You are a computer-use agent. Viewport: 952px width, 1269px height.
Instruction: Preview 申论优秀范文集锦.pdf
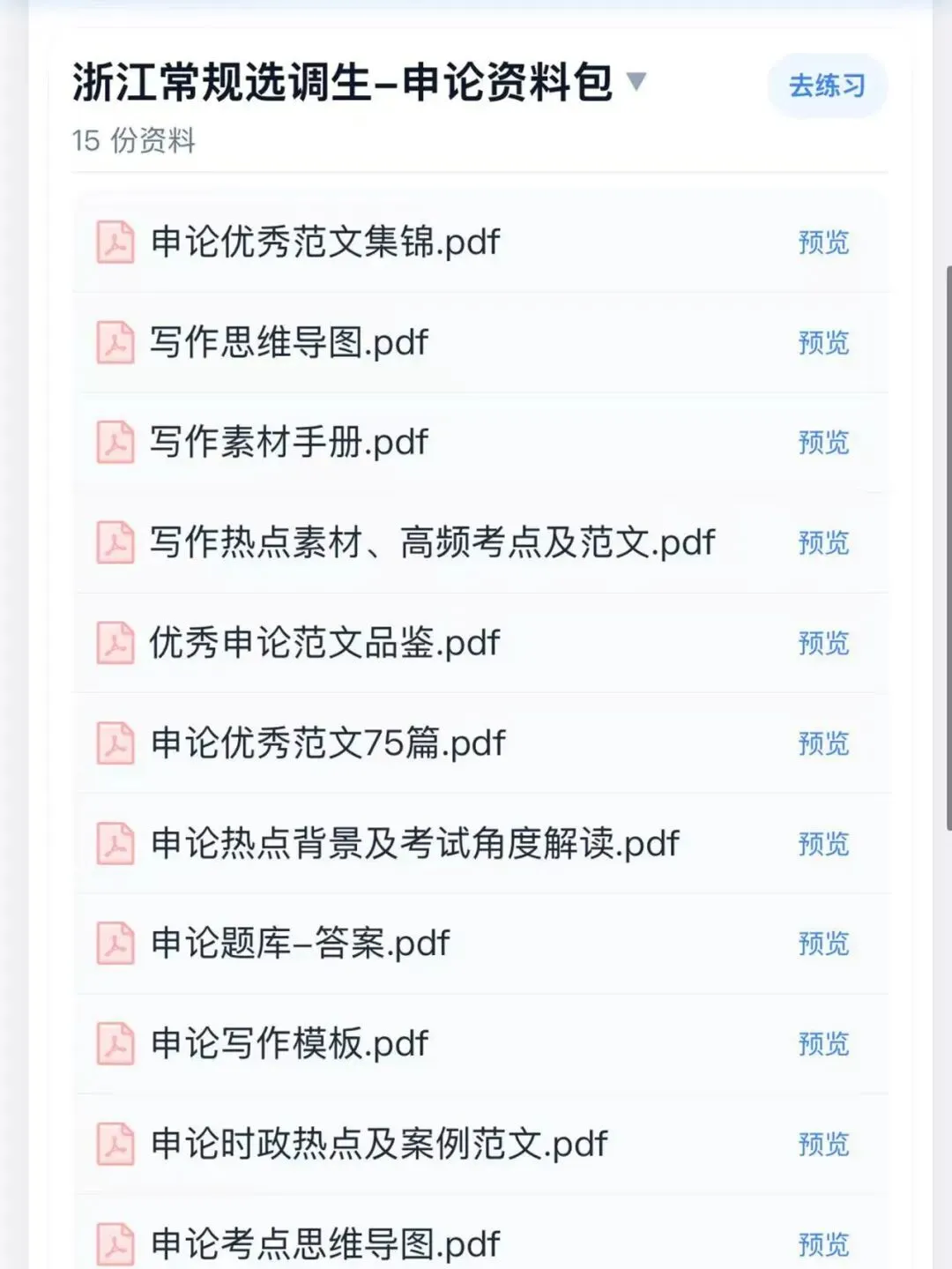(x=823, y=243)
